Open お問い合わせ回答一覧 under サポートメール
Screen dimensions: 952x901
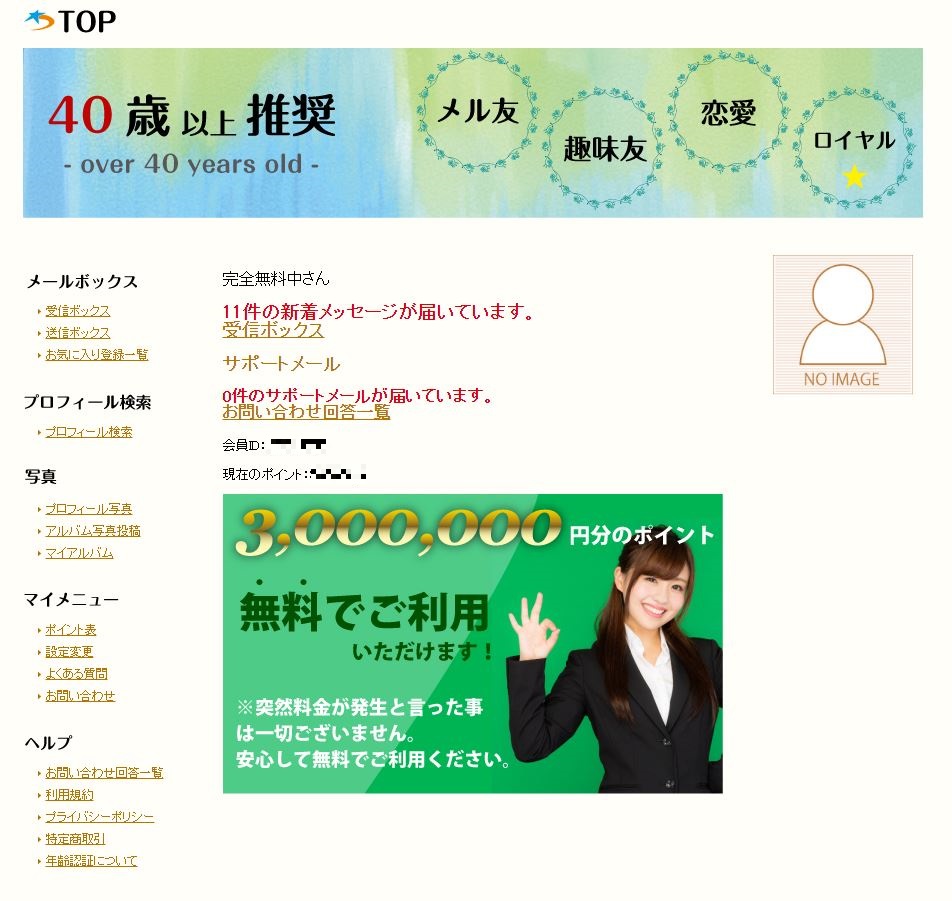pos(305,412)
